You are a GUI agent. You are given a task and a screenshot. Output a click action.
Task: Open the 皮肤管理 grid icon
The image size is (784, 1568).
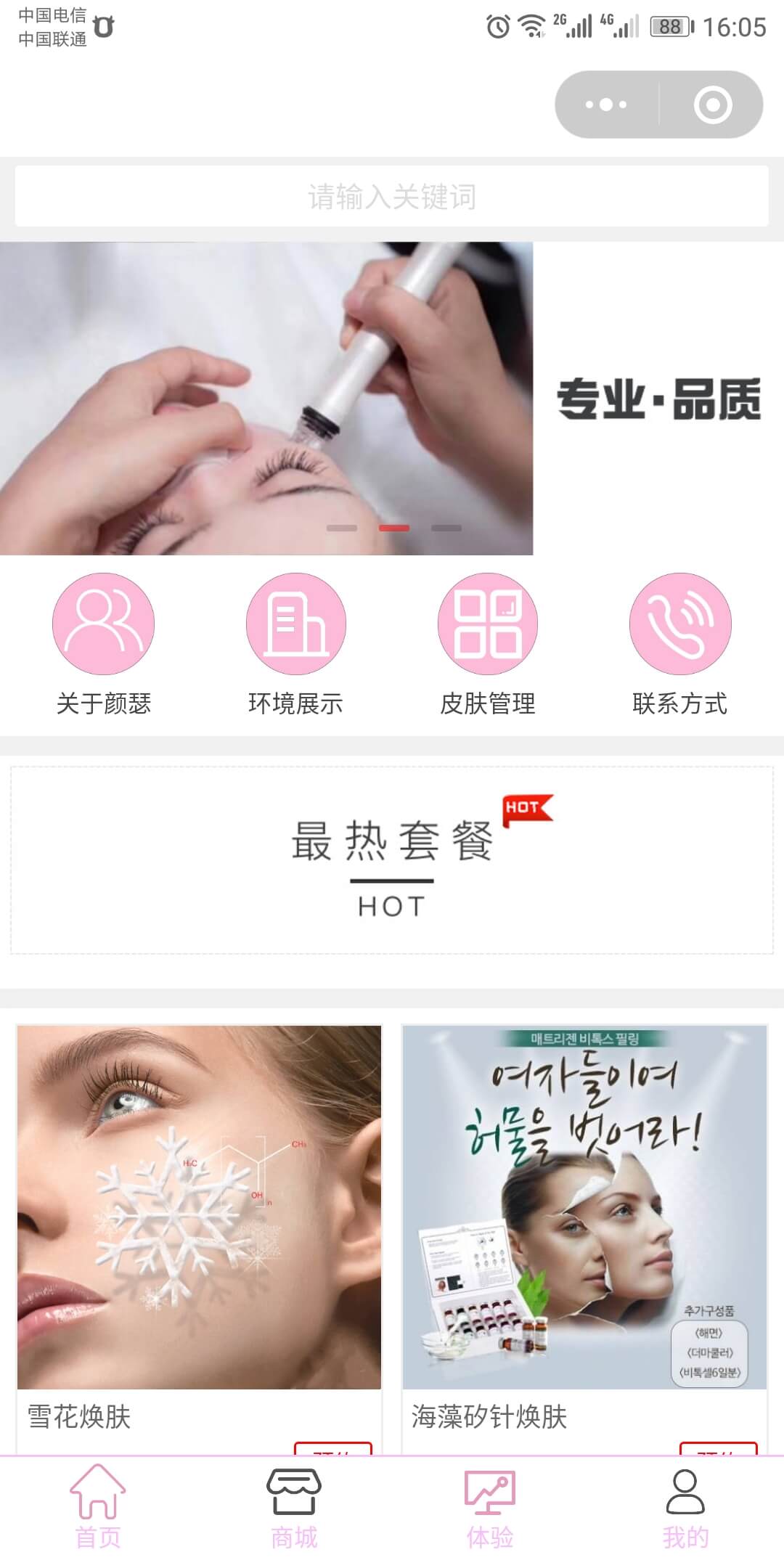click(488, 624)
